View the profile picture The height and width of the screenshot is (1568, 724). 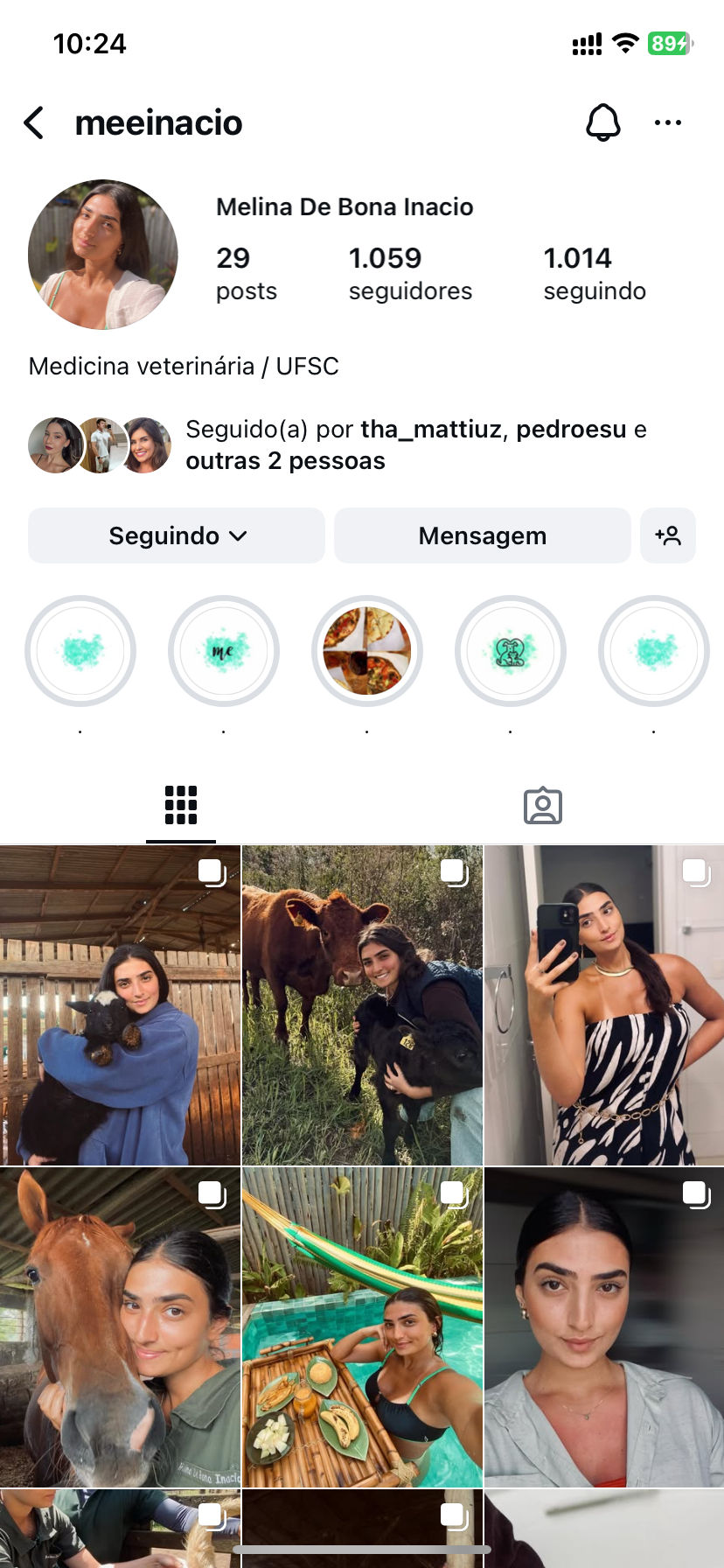click(103, 255)
